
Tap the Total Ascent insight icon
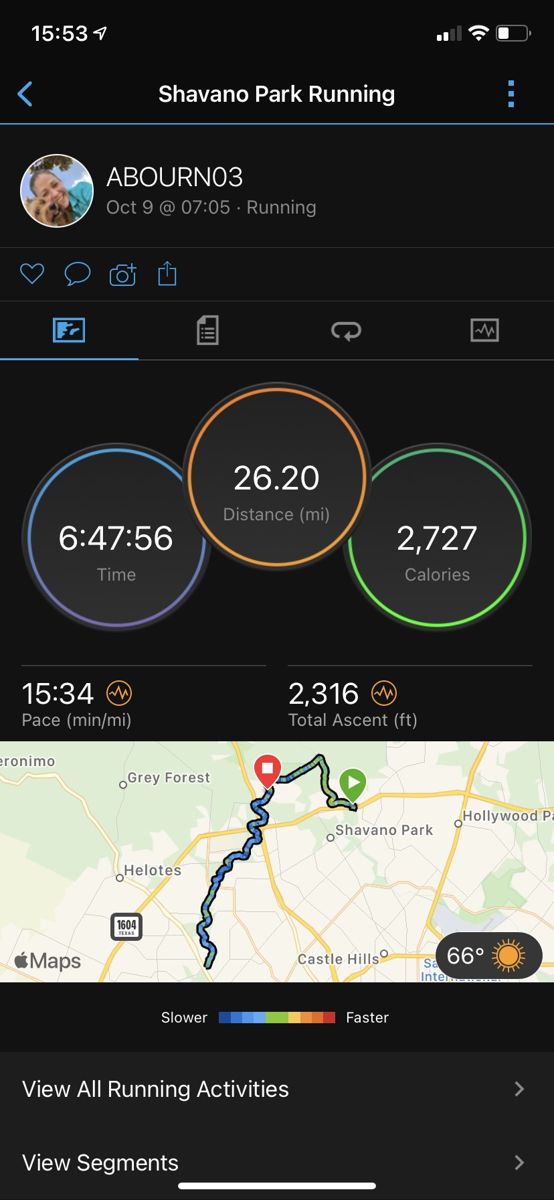coord(384,693)
